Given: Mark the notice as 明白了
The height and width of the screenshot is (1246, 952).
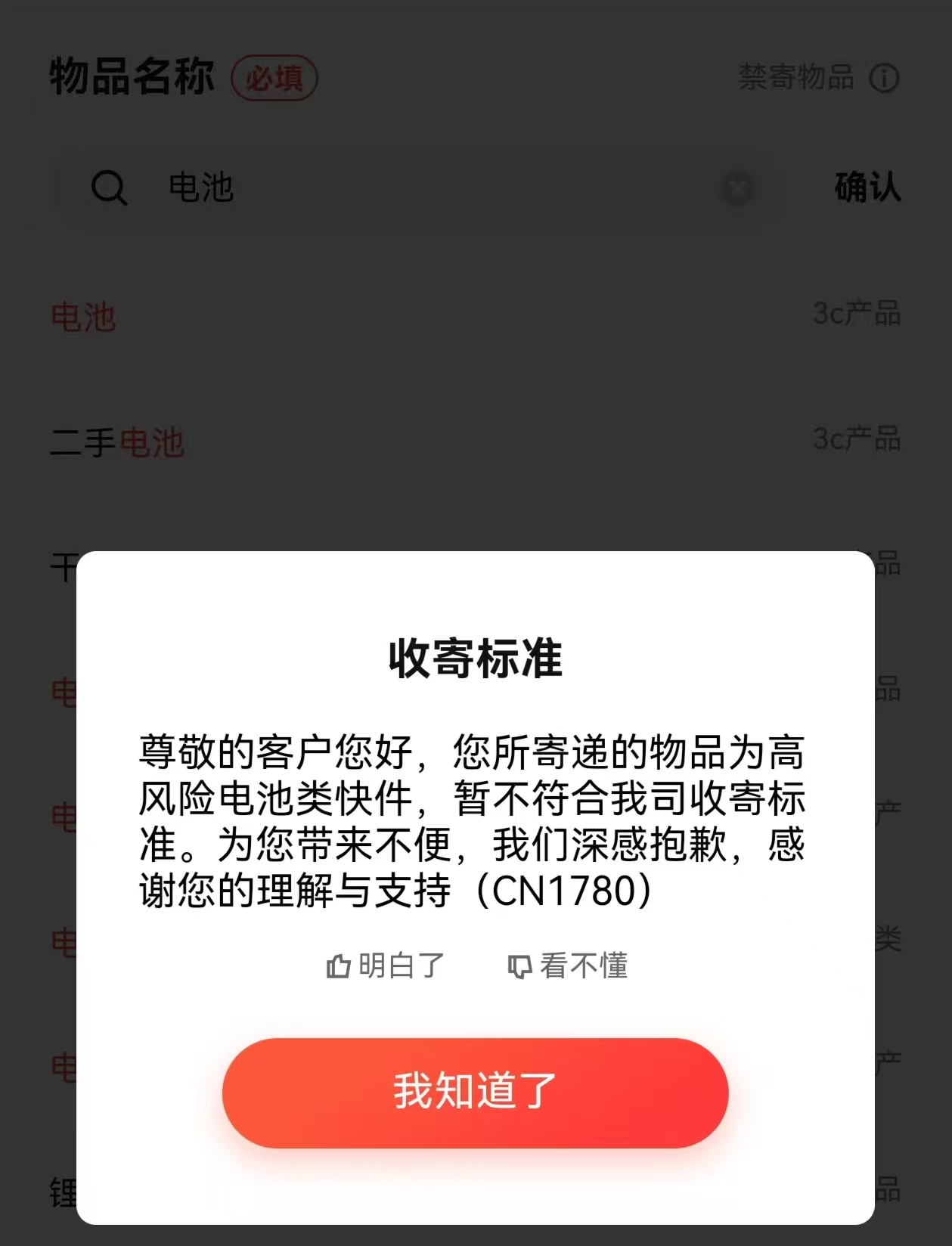Looking at the screenshot, I should pos(386,965).
